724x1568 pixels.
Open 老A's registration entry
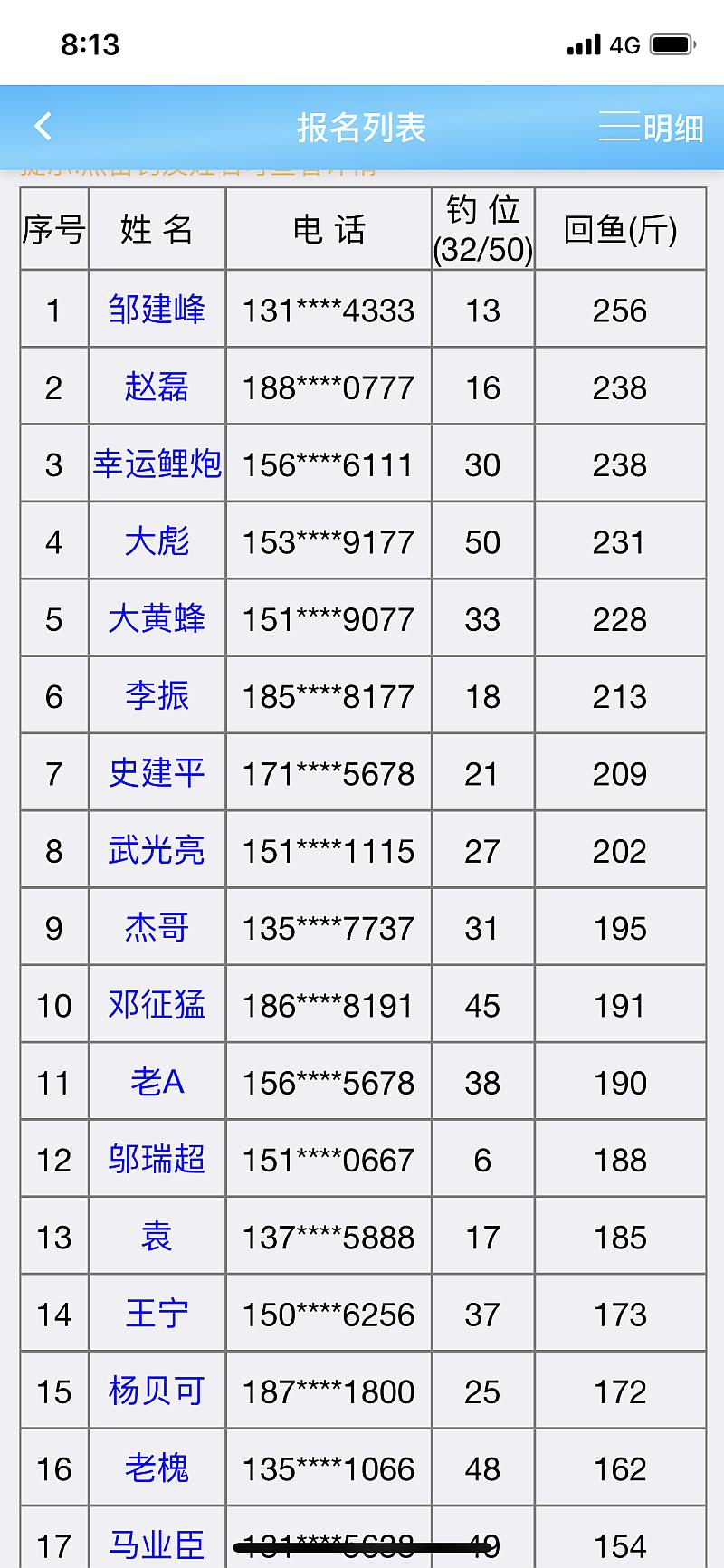tap(156, 1081)
